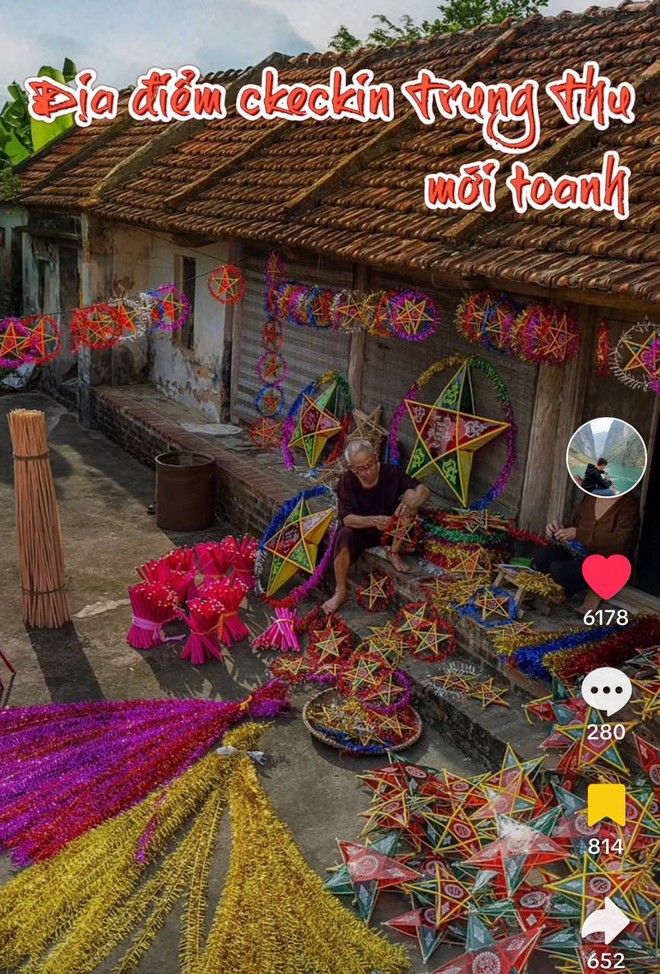Like this Trung thu lantern video
The image size is (660, 974).
[x=606, y=576]
